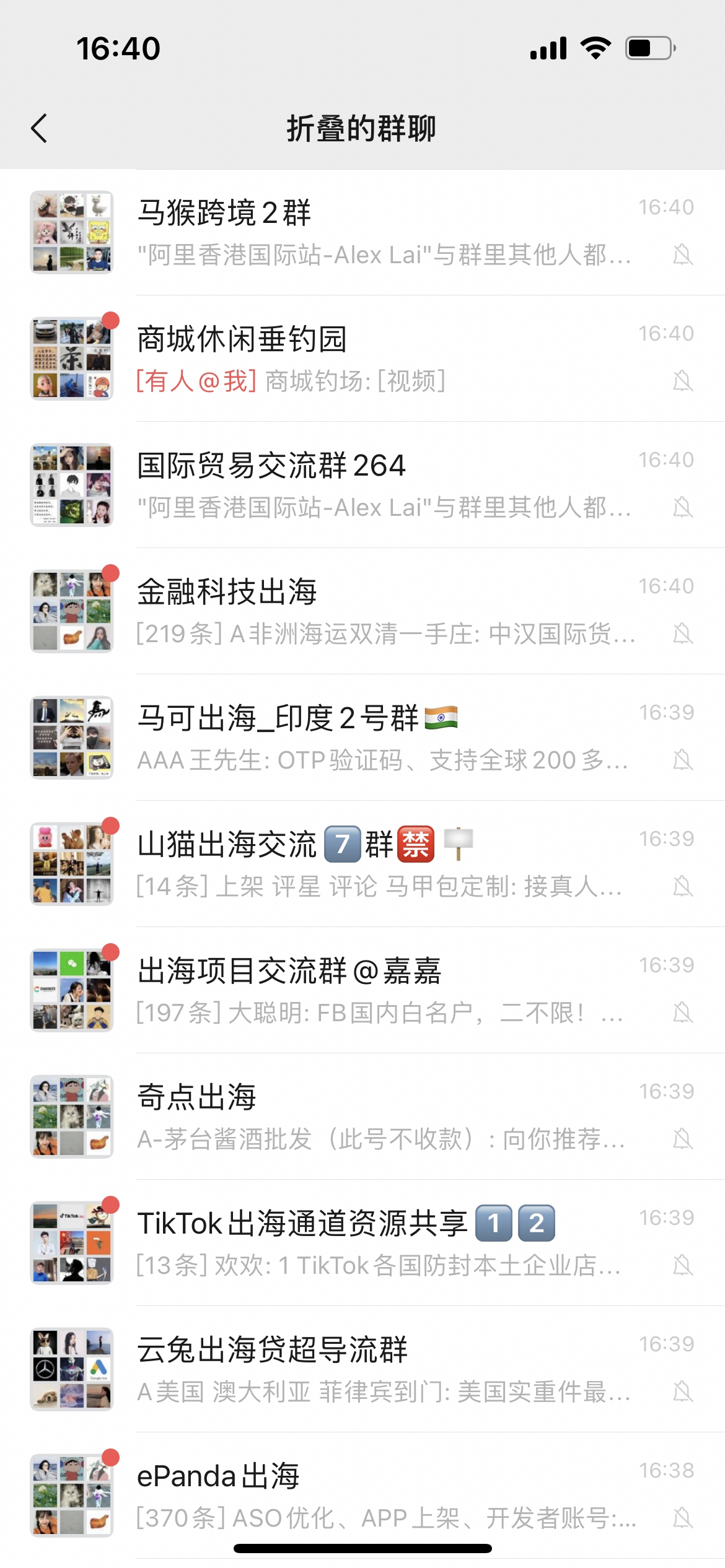This screenshot has width=725, height=1568.
Task: Tap the avatar grid of TikTok出海通道资源共享
Action: [71, 1242]
